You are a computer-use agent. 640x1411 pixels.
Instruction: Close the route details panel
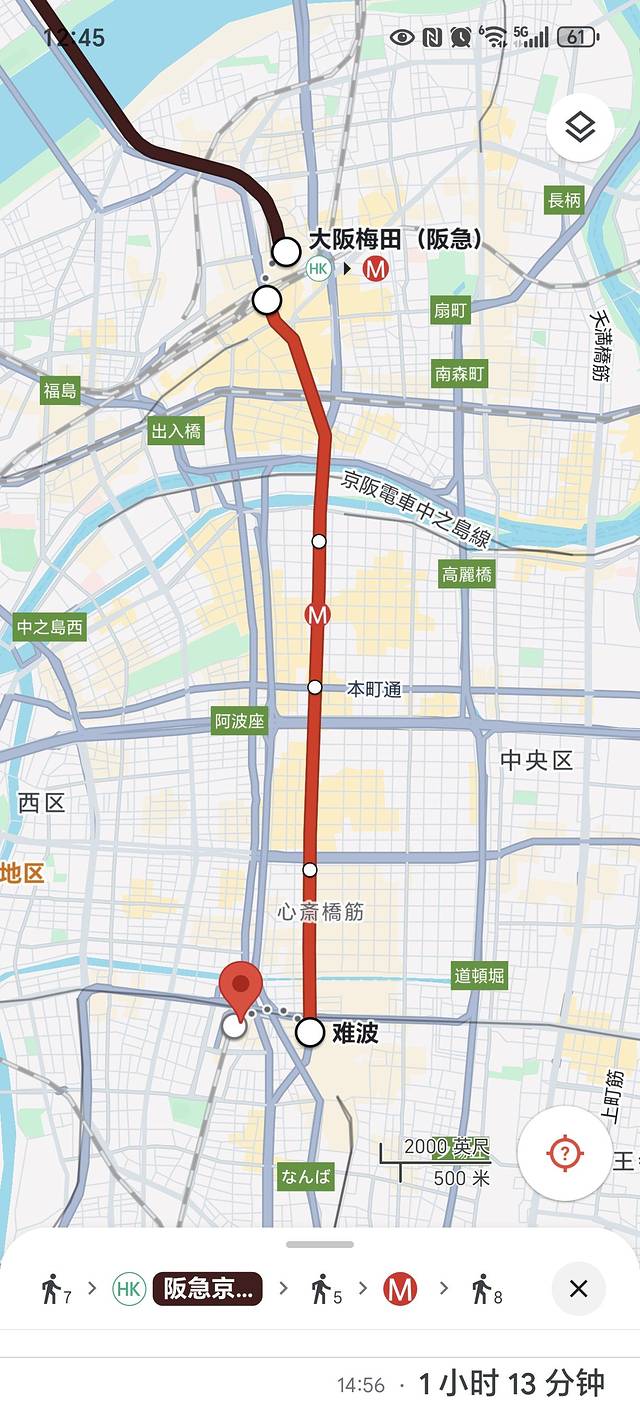pyautogui.click(x=578, y=1289)
